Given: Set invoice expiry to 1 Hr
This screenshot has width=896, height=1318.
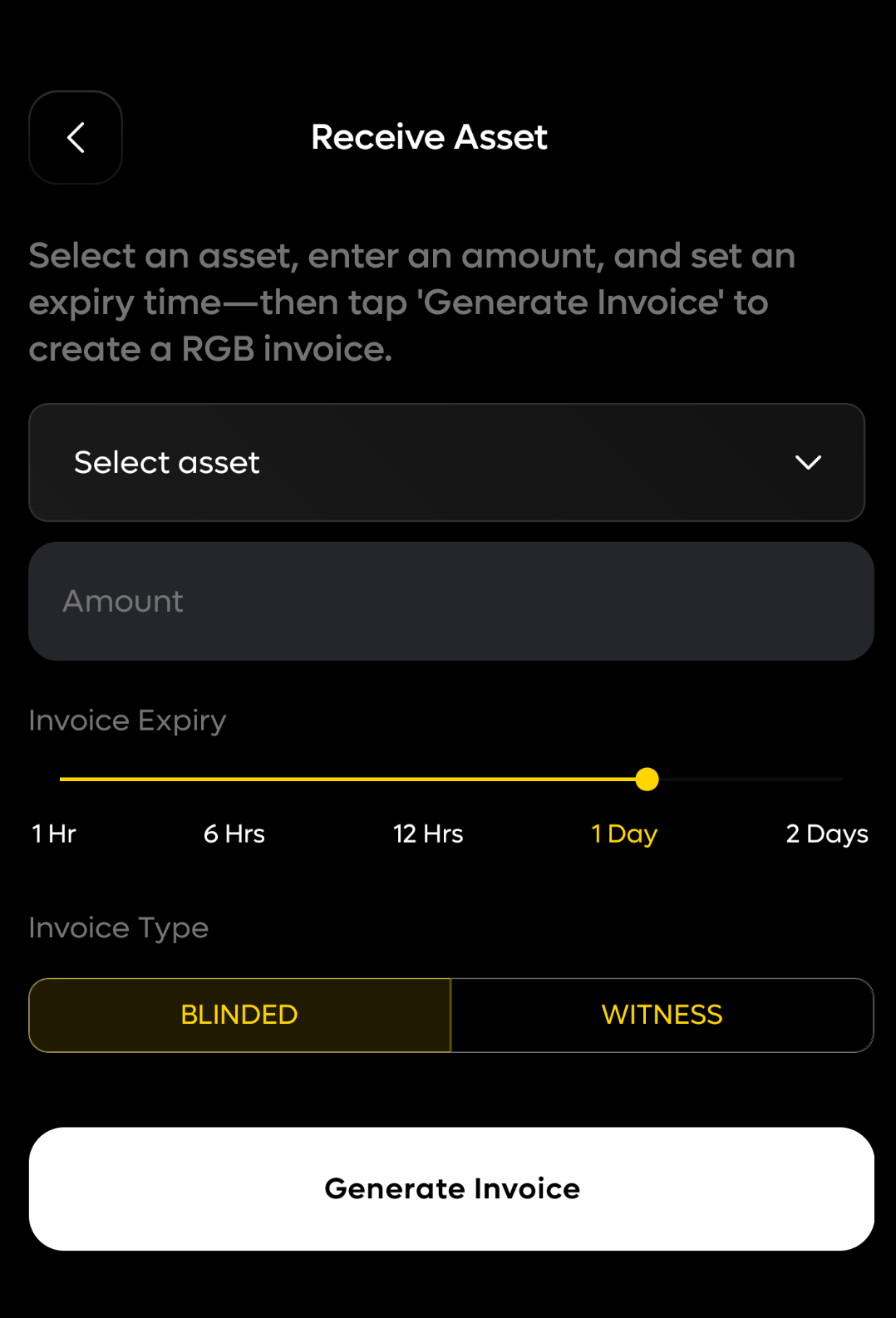Looking at the screenshot, I should click(x=54, y=834).
